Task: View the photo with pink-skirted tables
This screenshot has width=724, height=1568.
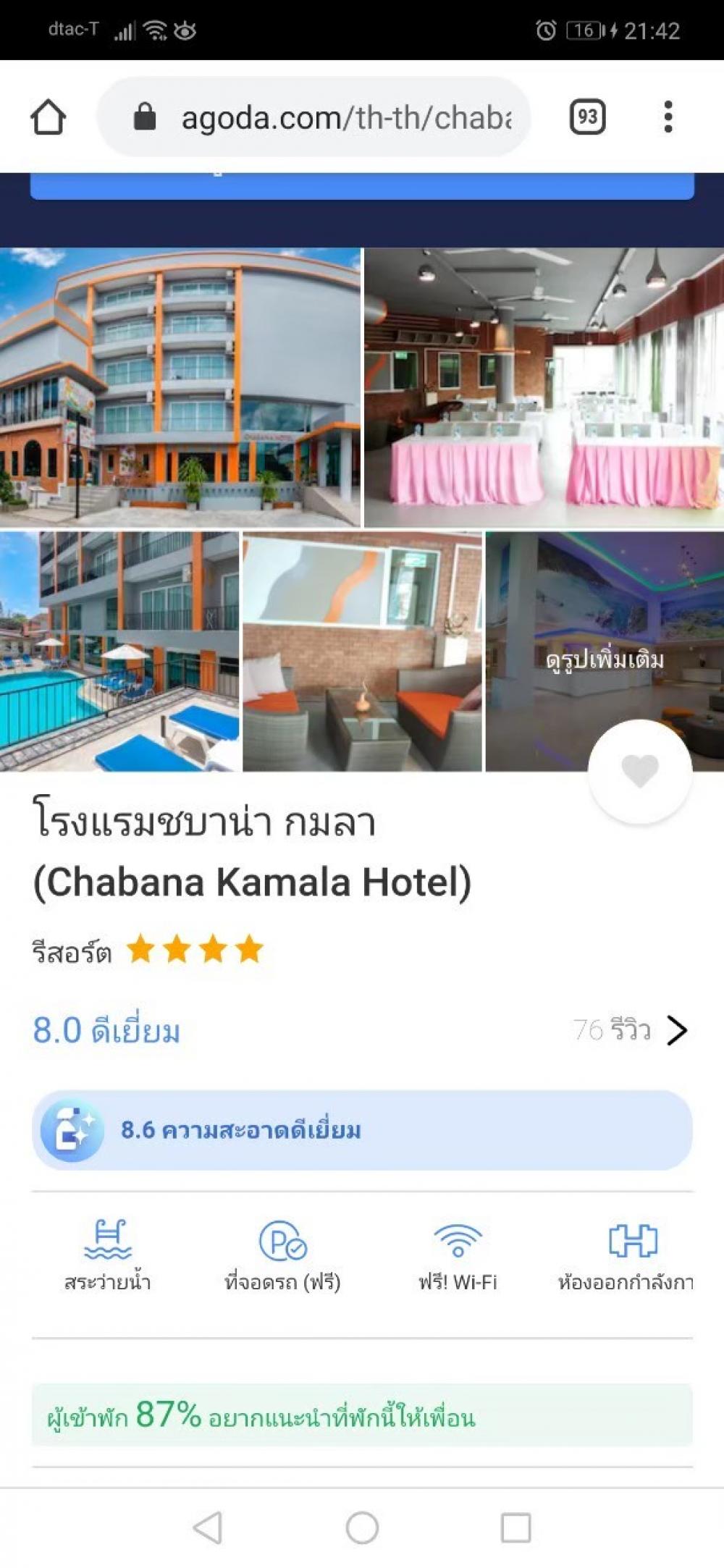Action: (544, 387)
